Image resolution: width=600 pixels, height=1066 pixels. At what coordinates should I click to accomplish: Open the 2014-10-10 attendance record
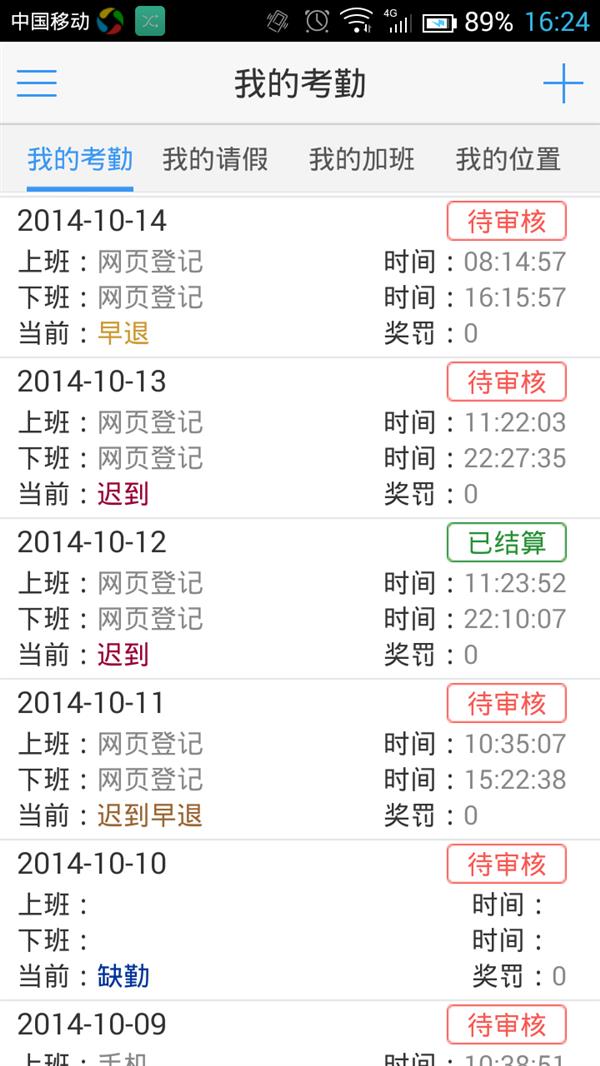[300, 921]
